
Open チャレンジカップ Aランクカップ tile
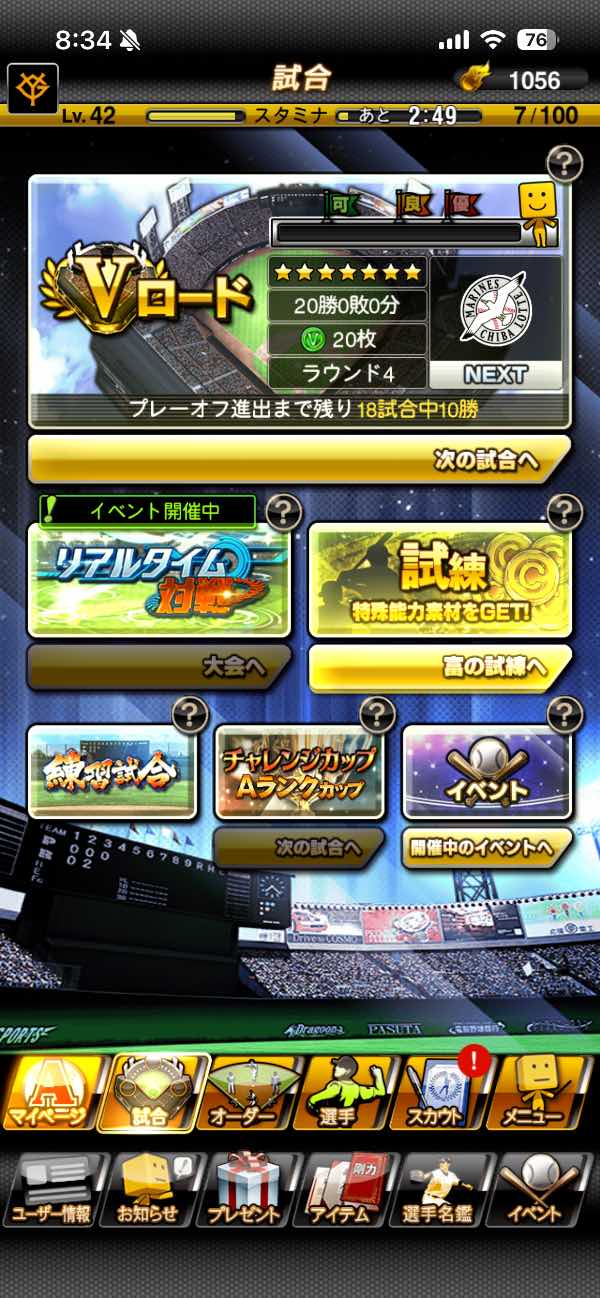pos(299,772)
